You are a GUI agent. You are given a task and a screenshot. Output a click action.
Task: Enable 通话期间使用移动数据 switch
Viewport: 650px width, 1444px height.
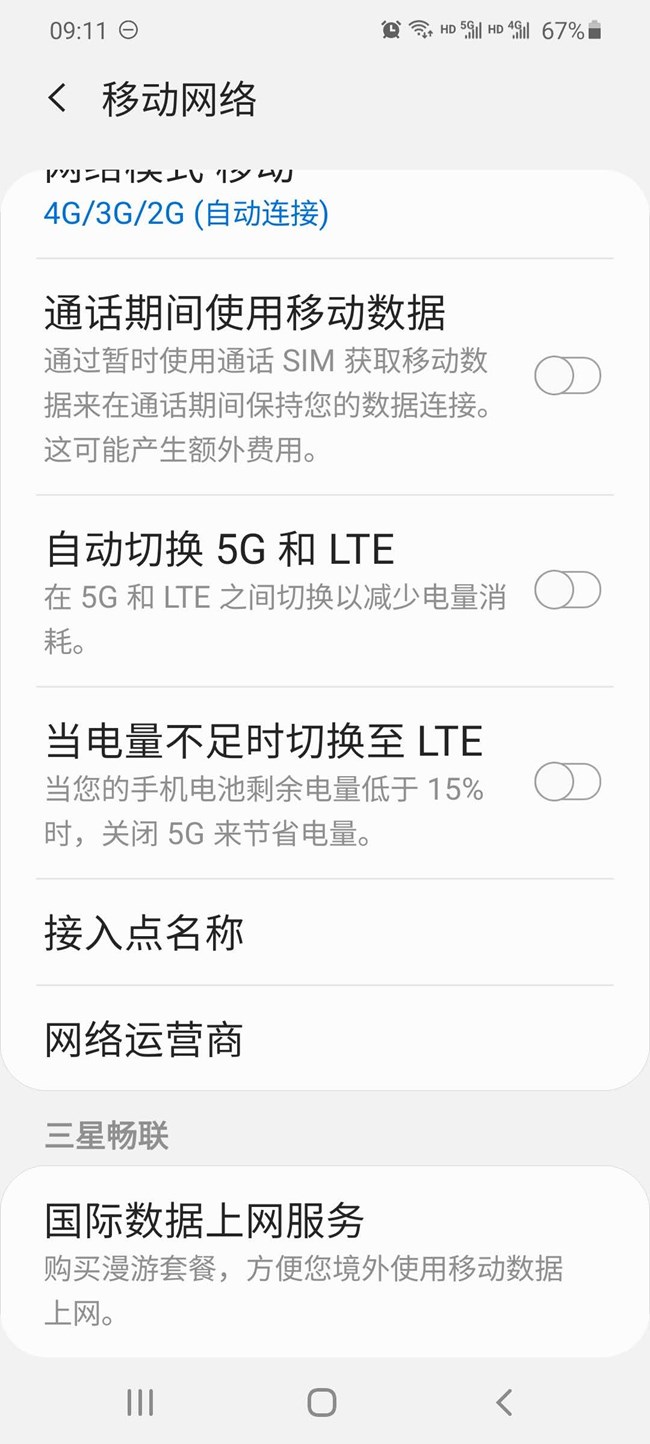tap(567, 377)
